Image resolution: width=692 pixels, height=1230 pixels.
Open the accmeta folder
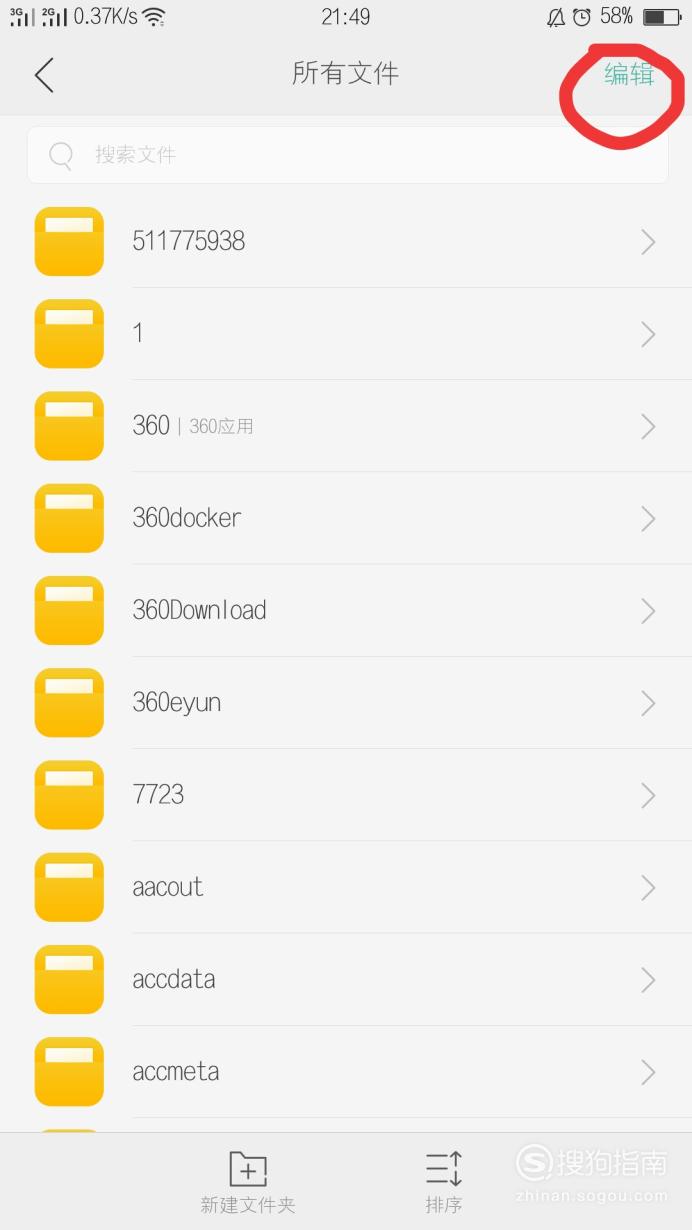tap(346, 1072)
